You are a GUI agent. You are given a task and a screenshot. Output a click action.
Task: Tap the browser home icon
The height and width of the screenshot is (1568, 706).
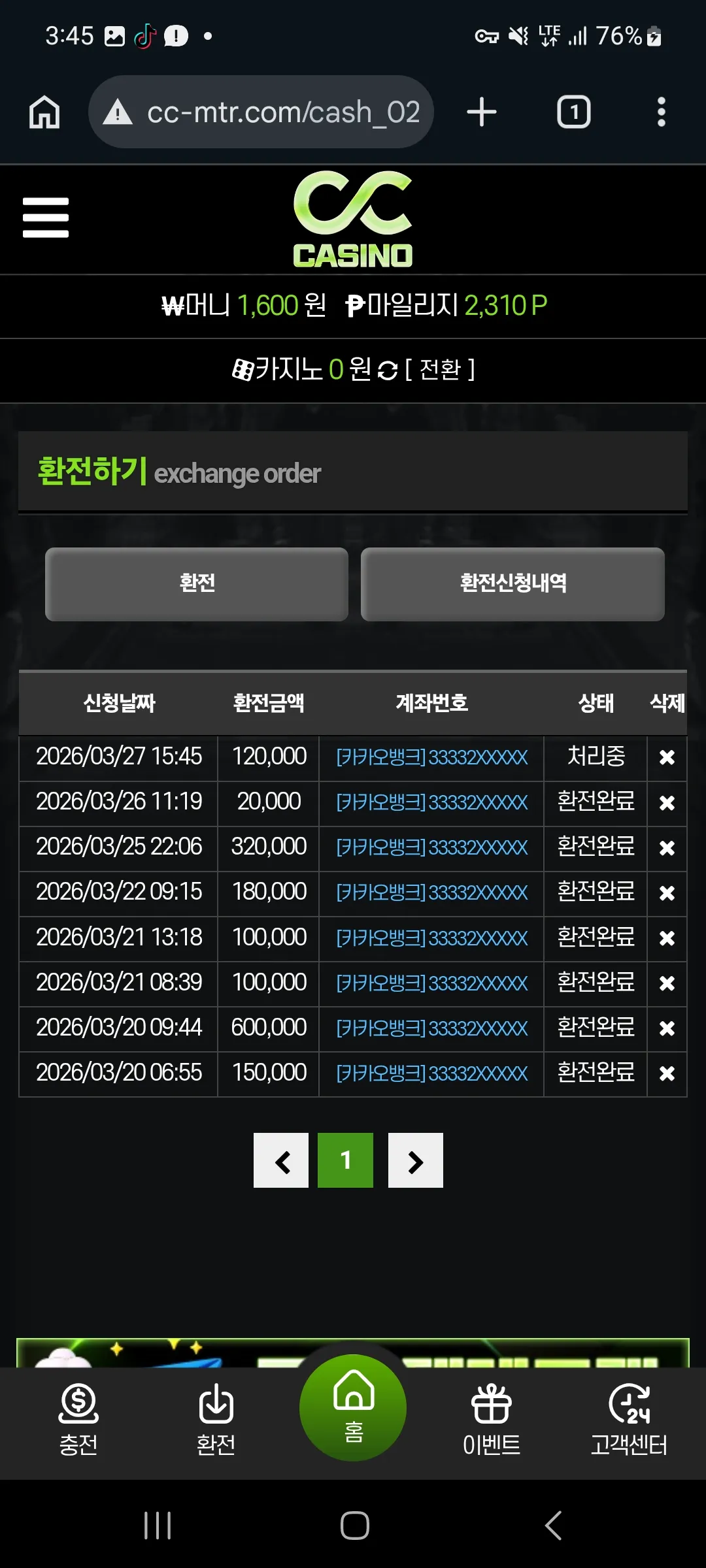(x=44, y=112)
